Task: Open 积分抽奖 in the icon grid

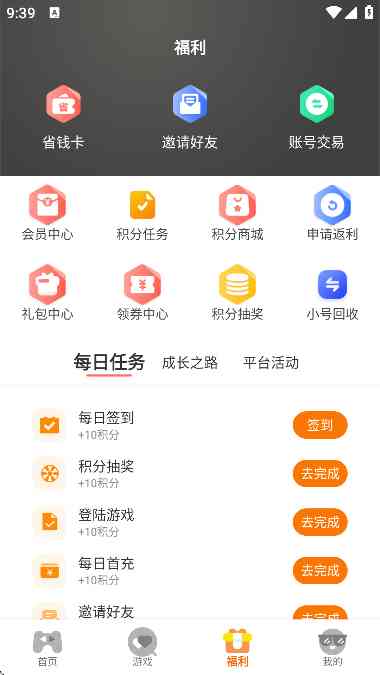Action: (x=237, y=293)
